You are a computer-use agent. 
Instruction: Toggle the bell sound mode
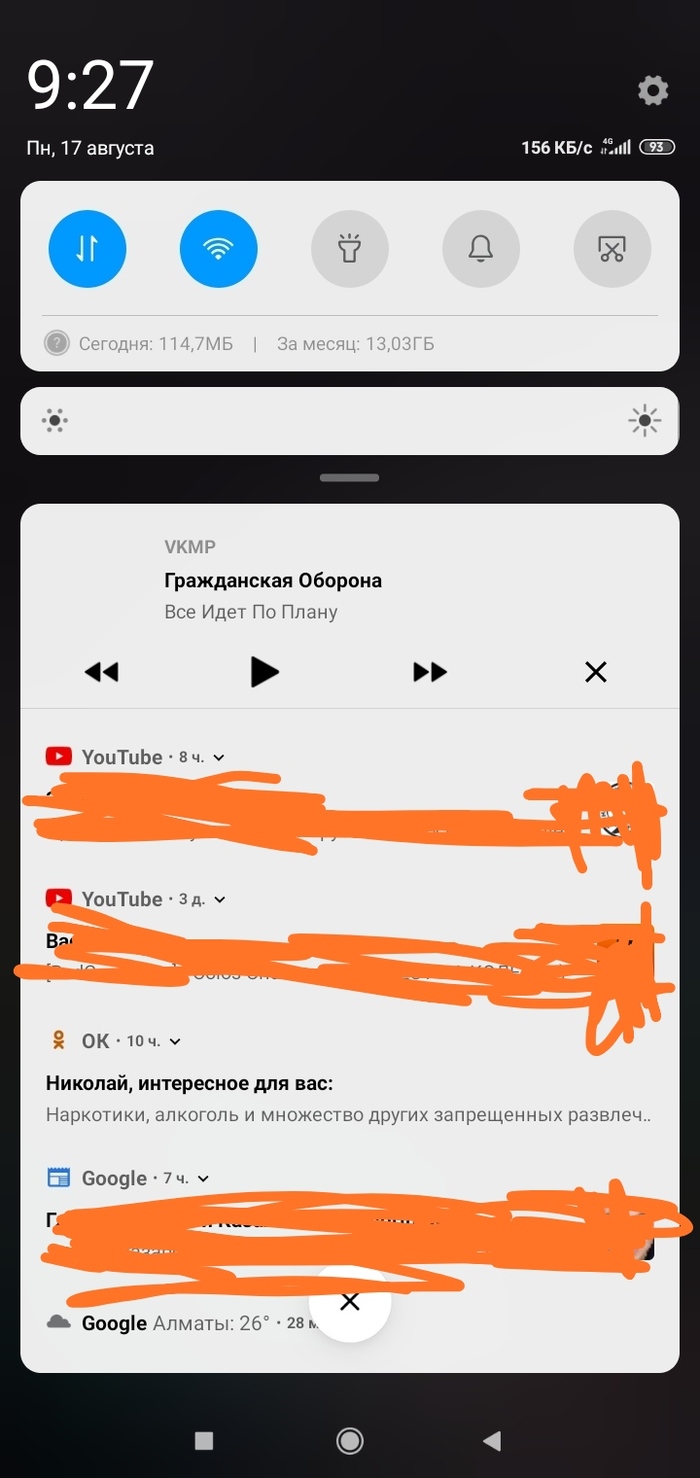pyautogui.click(x=481, y=249)
